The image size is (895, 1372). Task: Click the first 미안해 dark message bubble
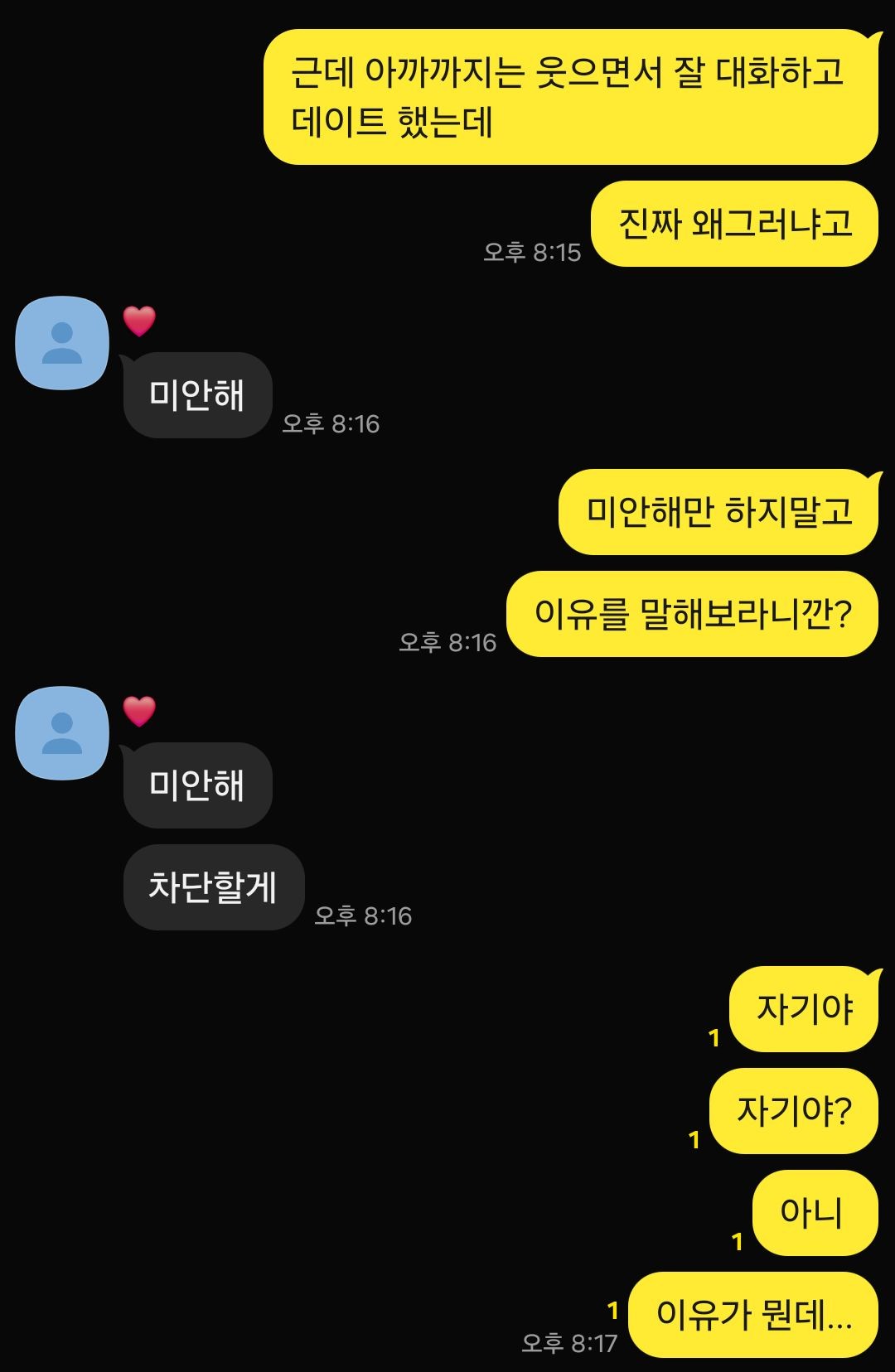point(197,396)
